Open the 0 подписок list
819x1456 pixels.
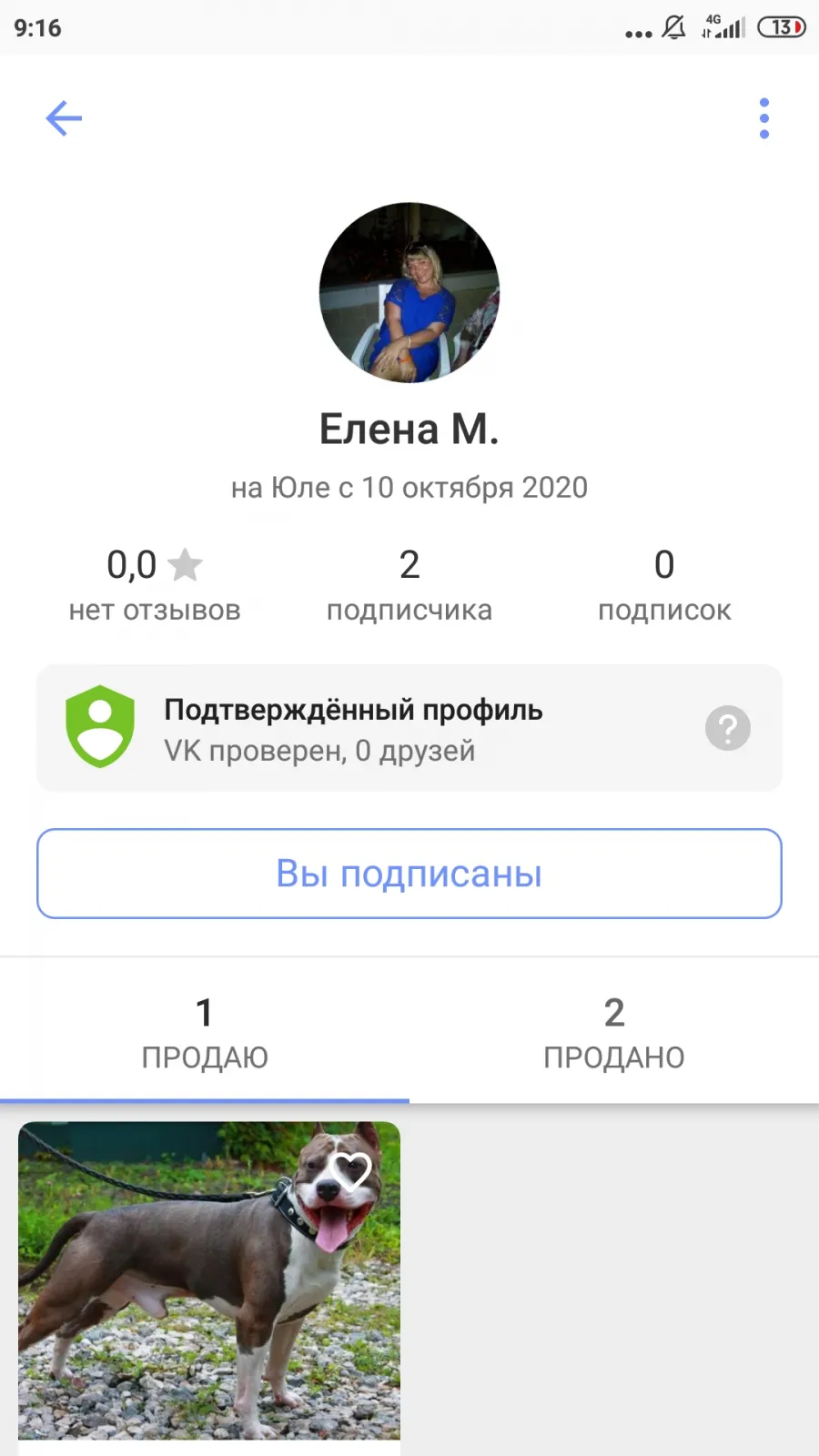[x=664, y=585]
